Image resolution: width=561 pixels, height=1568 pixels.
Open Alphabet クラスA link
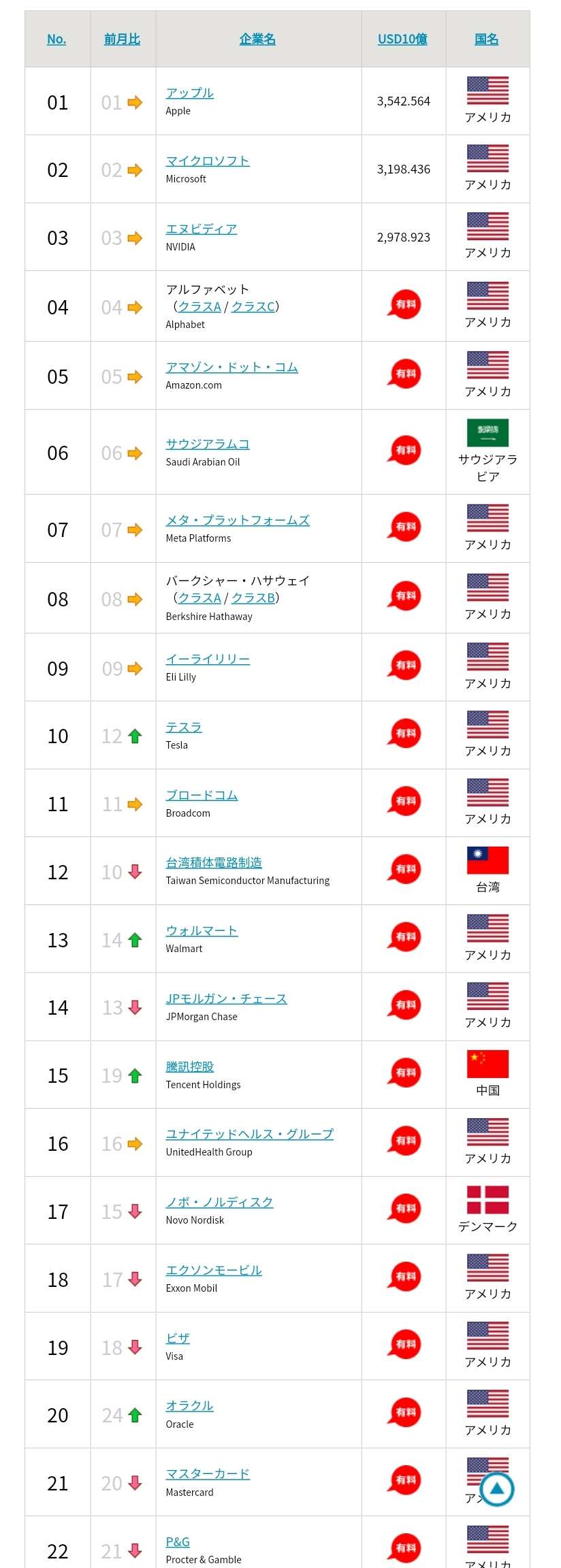(x=199, y=307)
